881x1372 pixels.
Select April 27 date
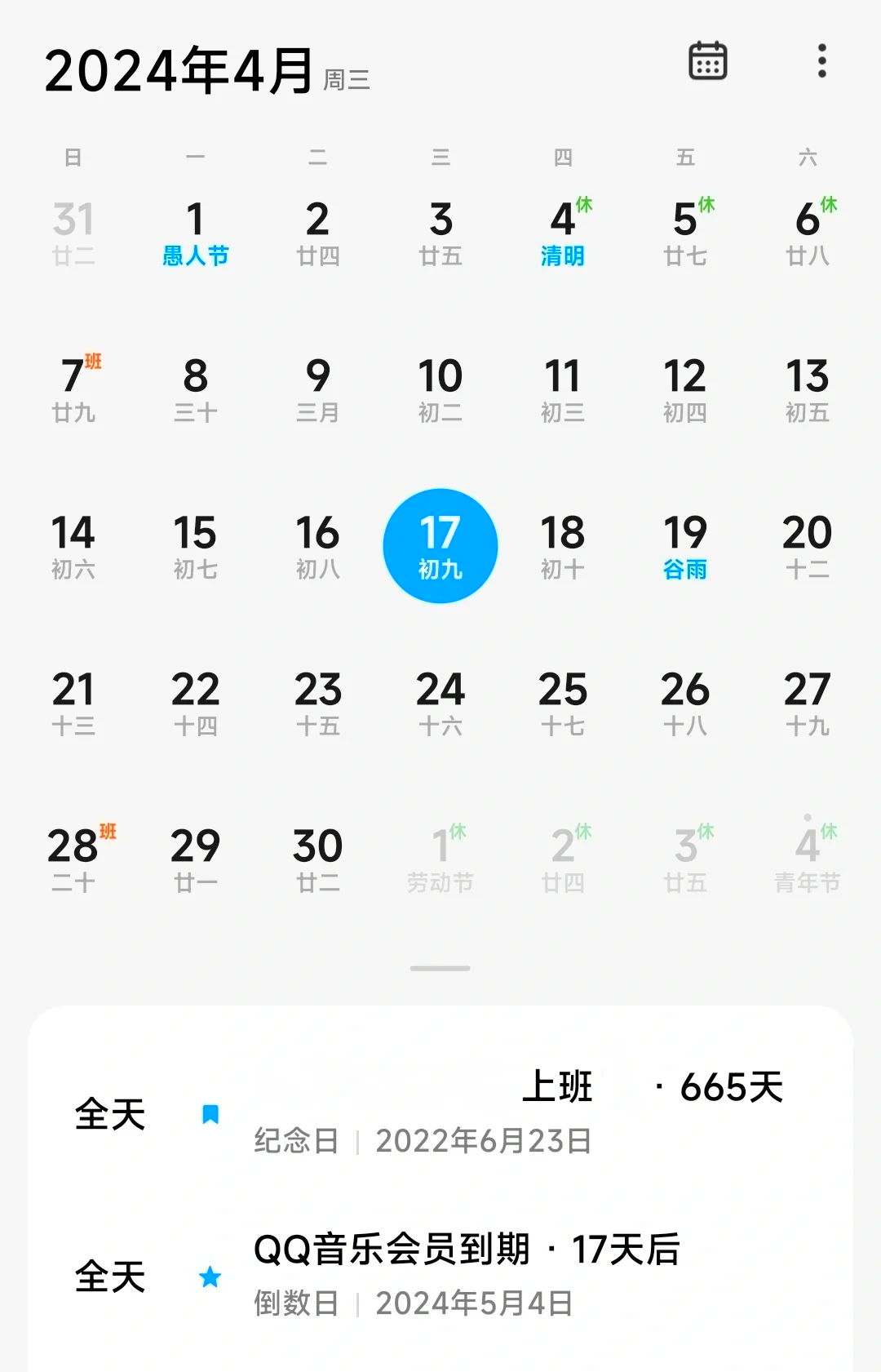click(808, 703)
